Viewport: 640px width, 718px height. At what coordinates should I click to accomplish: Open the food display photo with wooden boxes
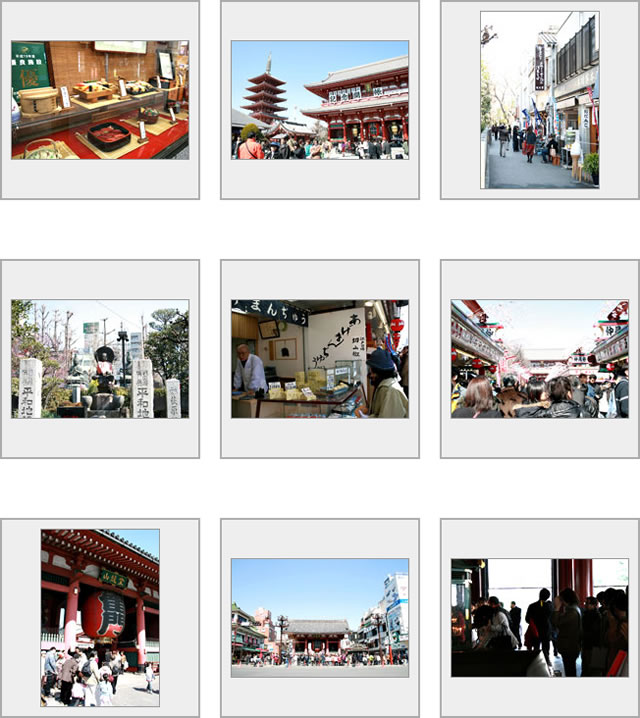pos(100,100)
